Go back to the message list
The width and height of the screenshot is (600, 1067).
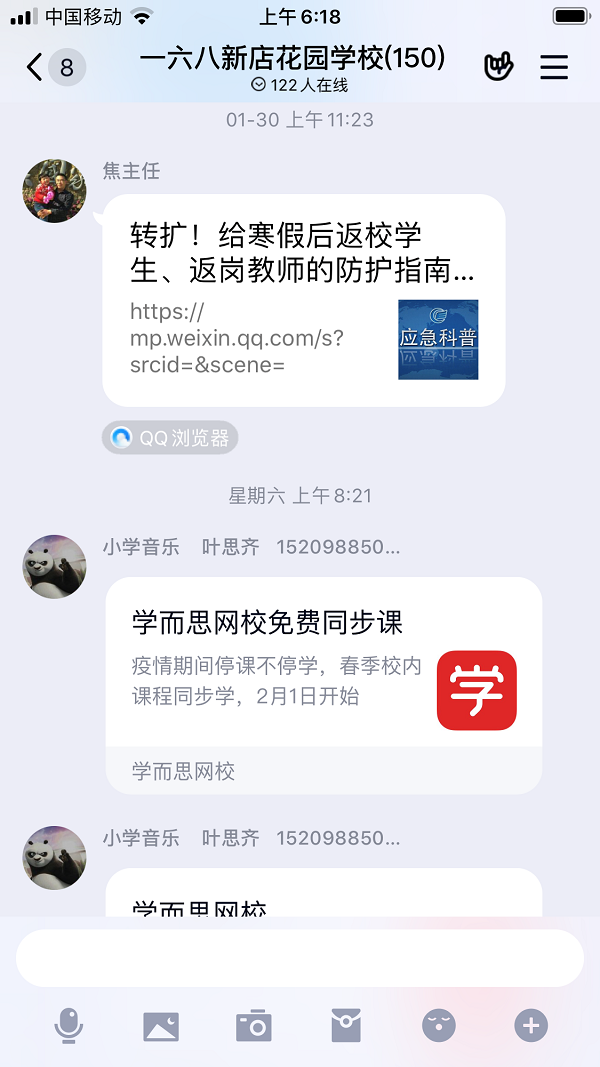[x=35, y=67]
